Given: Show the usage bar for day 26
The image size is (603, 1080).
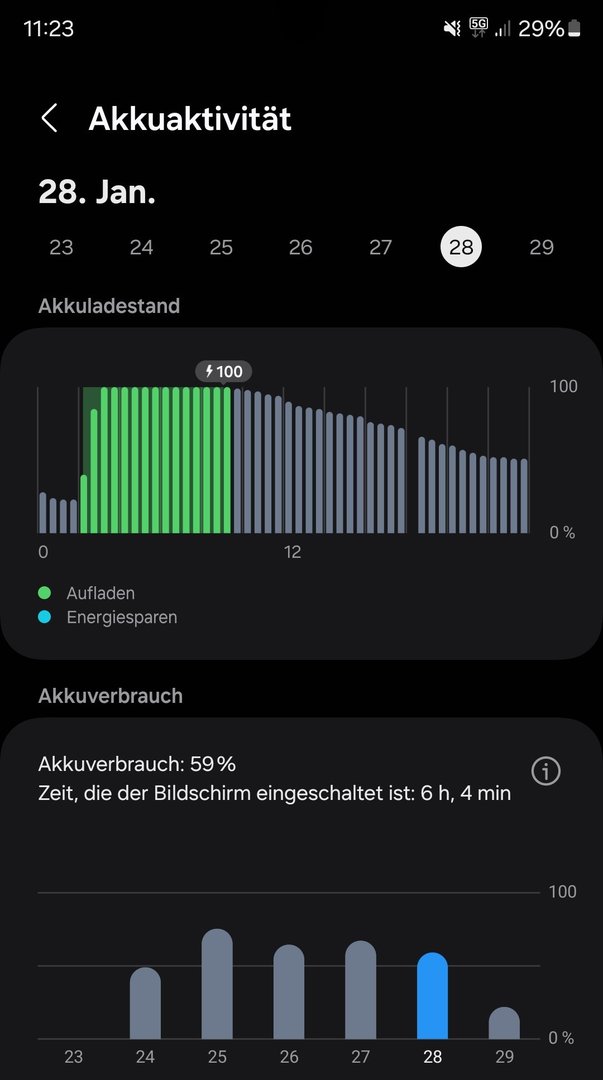Looking at the screenshot, I should pos(289,992).
